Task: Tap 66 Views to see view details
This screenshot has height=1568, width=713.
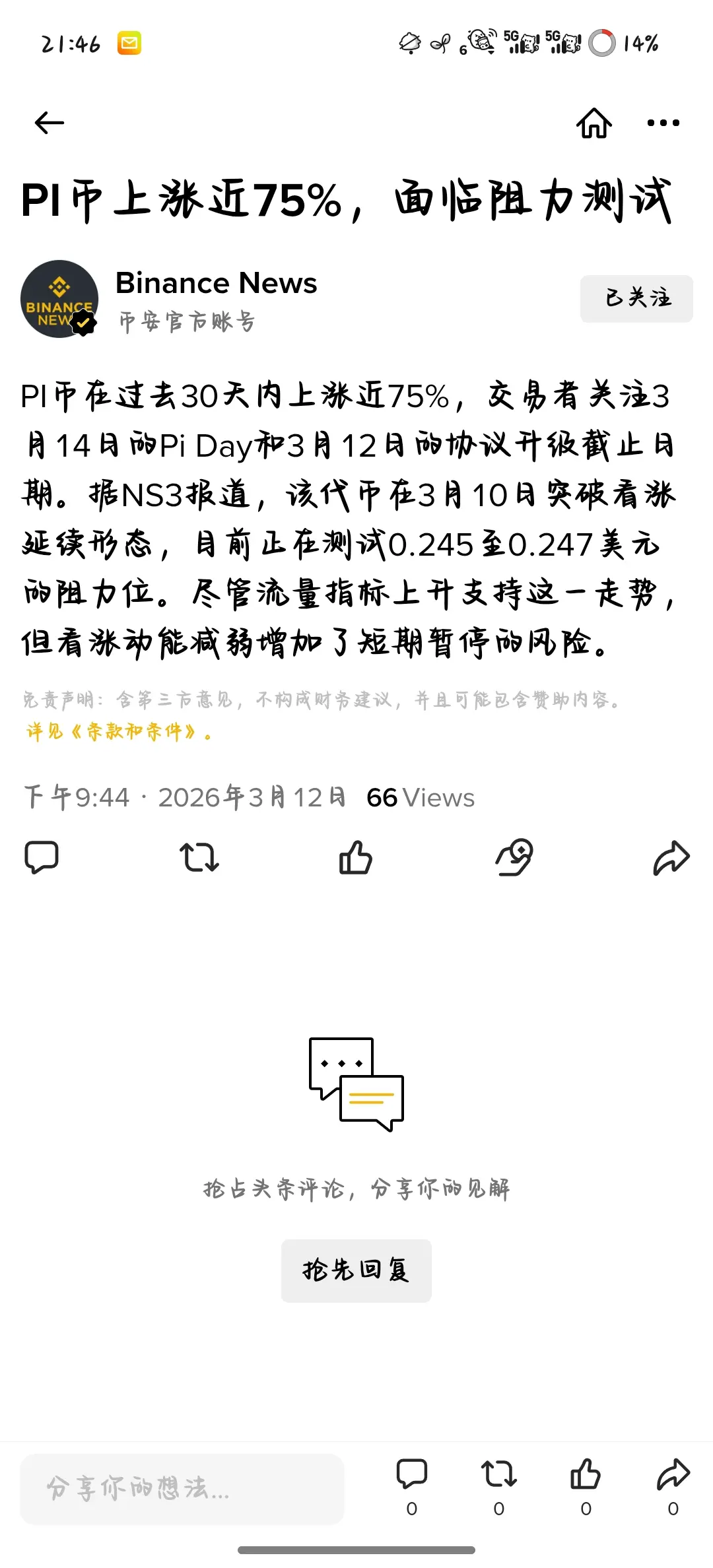Action: pyautogui.click(x=421, y=797)
